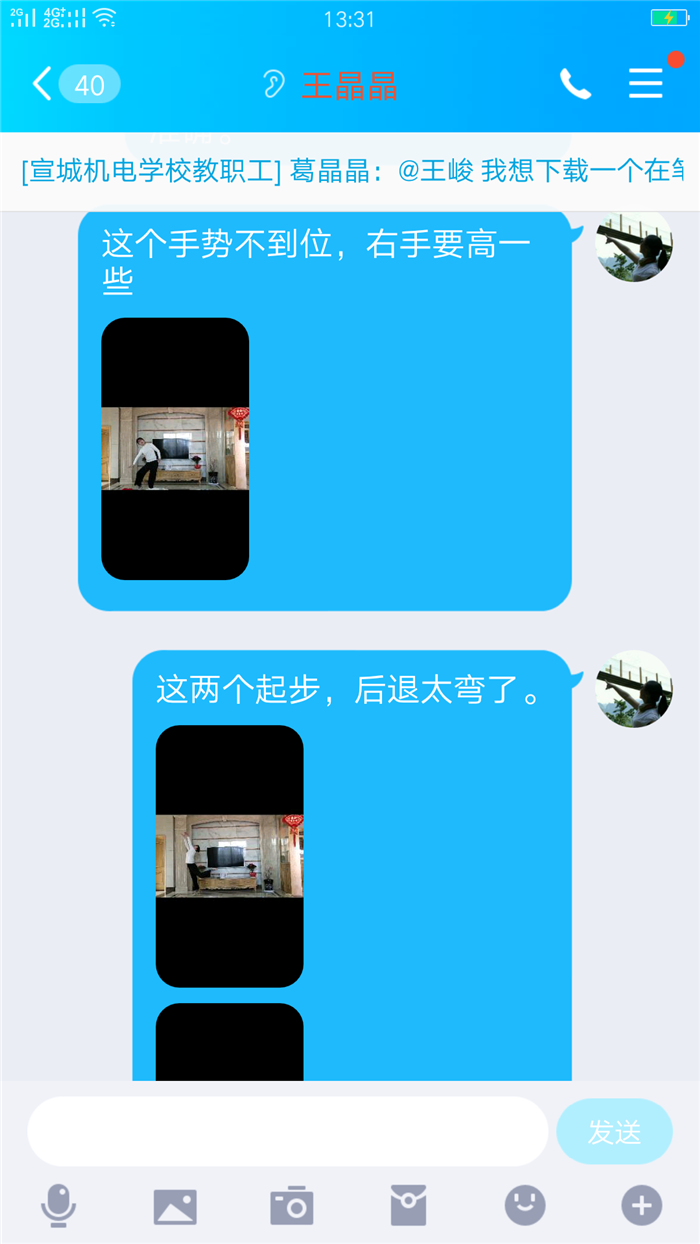Open the photo gallery picker

pos(175,1206)
